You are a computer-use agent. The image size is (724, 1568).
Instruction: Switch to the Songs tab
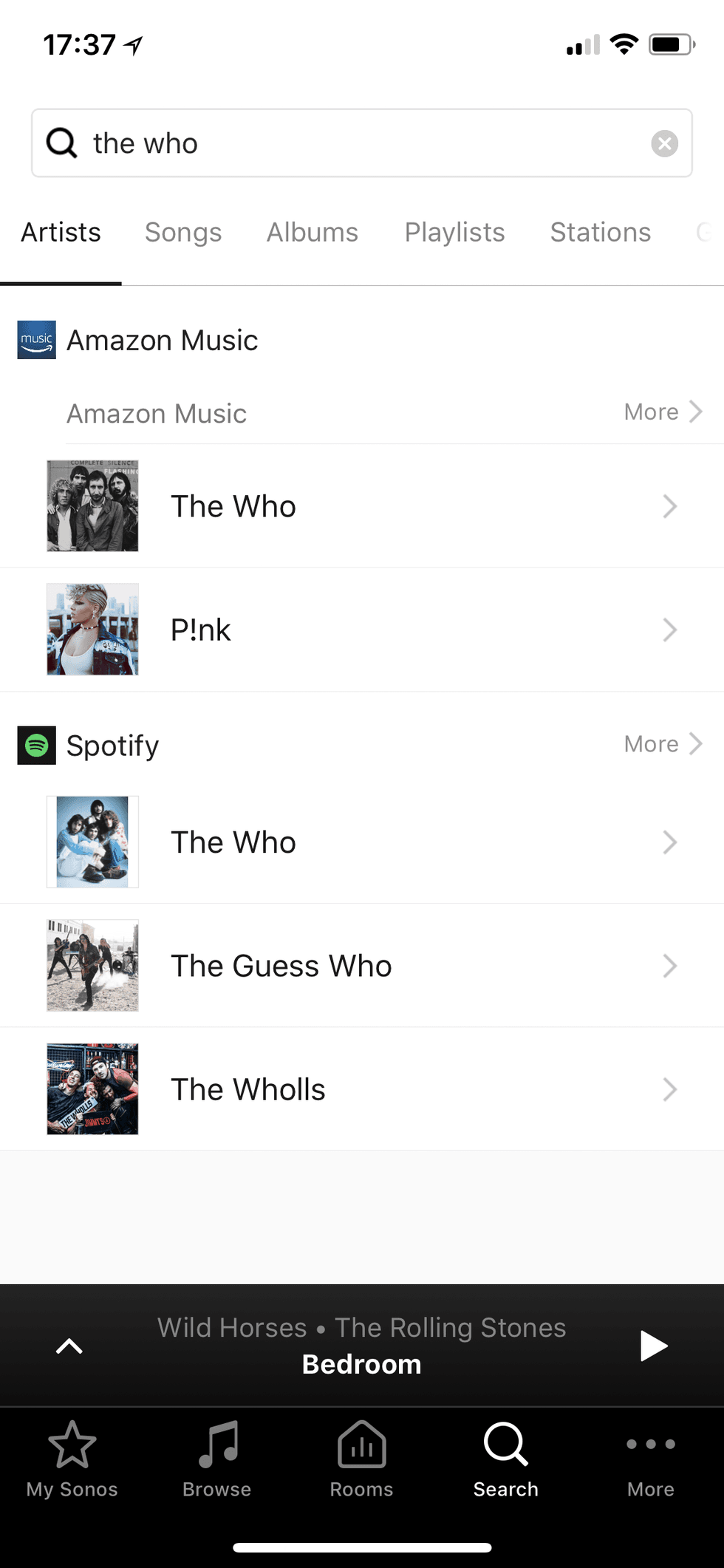point(183,232)
